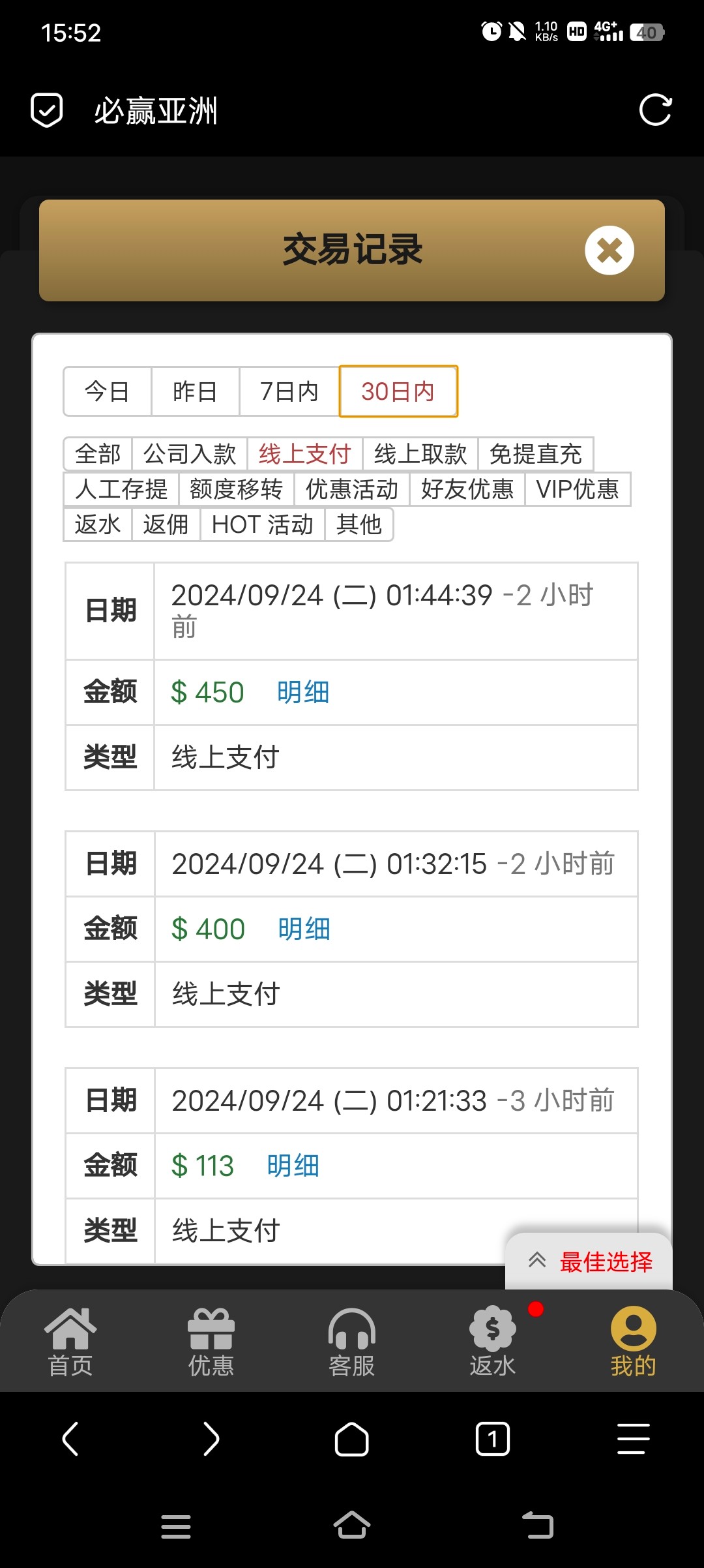
Task: Open browser tabs overview showing 1
Action: click(493, 1439)
